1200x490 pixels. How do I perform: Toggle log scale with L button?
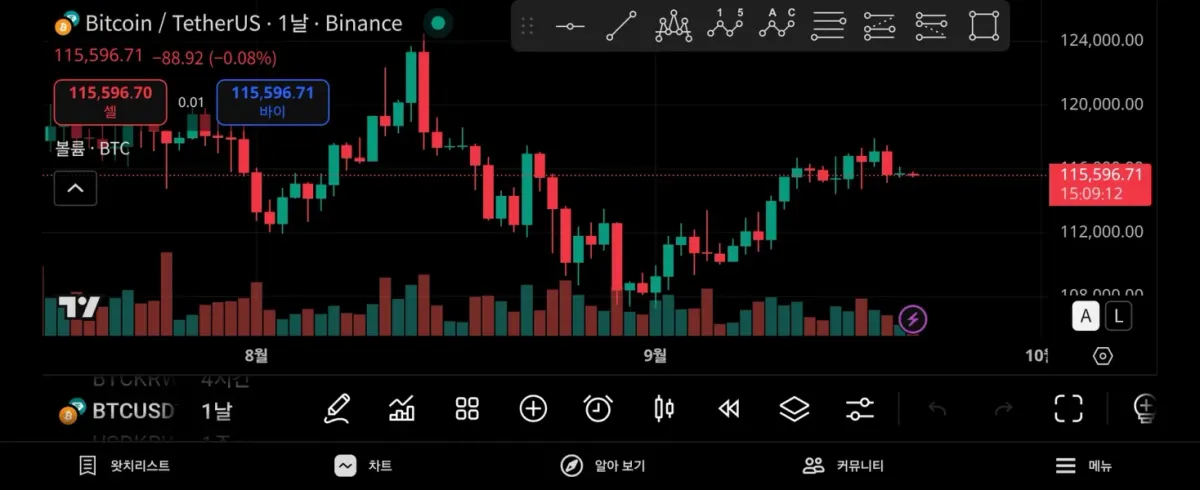click(x=1119, y=317)
